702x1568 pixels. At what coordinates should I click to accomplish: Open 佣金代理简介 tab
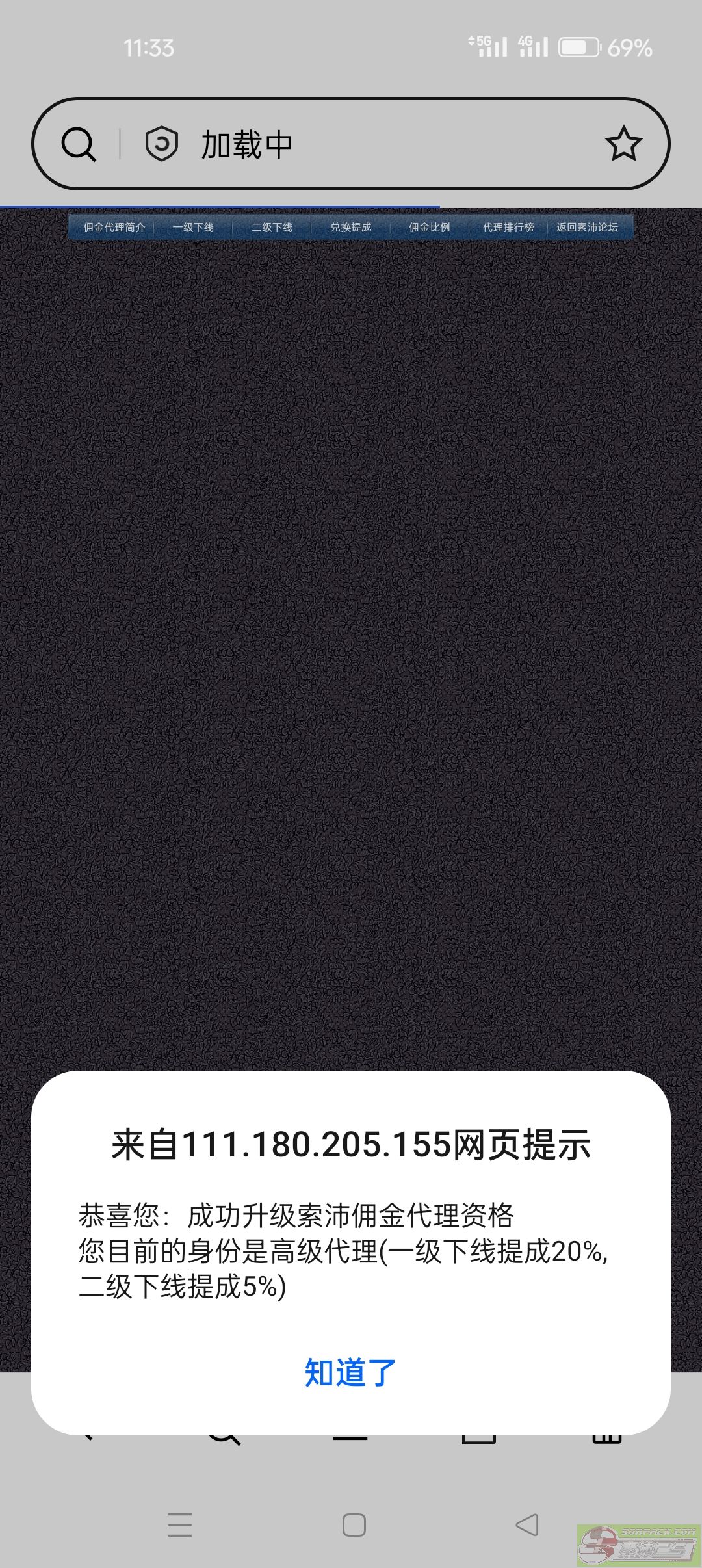[x=114, y=227]
